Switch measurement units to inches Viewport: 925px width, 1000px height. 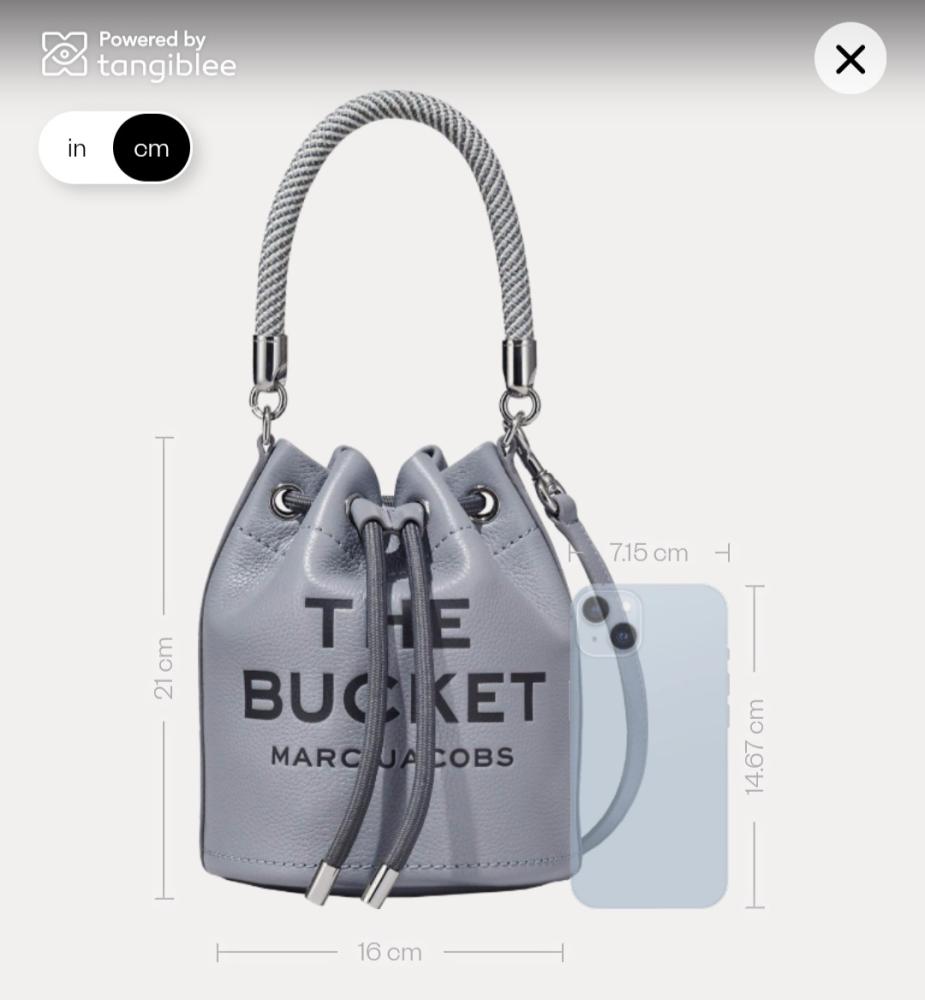tap(77, 149)
